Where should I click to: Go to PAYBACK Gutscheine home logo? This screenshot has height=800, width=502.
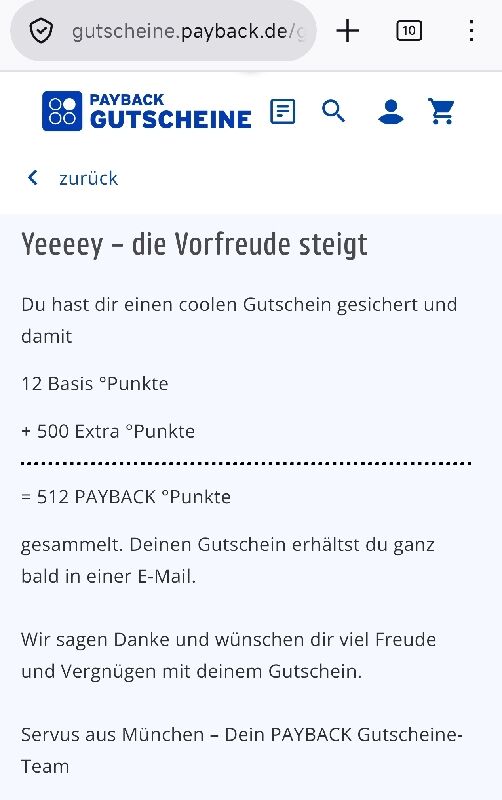(x=146, y=111)
